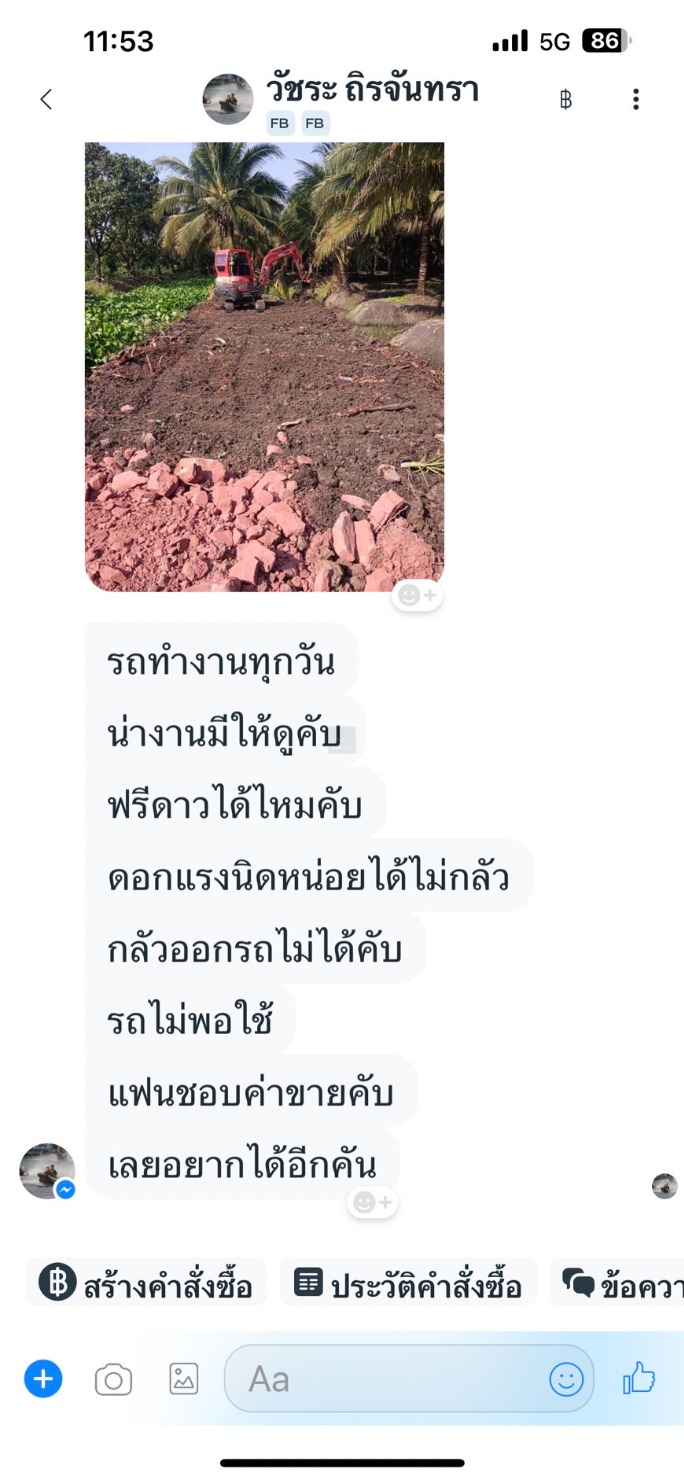The image size is (684, 1480).
Task: Open the emoji picker in message field
Action: click(x=566, y=1380)
